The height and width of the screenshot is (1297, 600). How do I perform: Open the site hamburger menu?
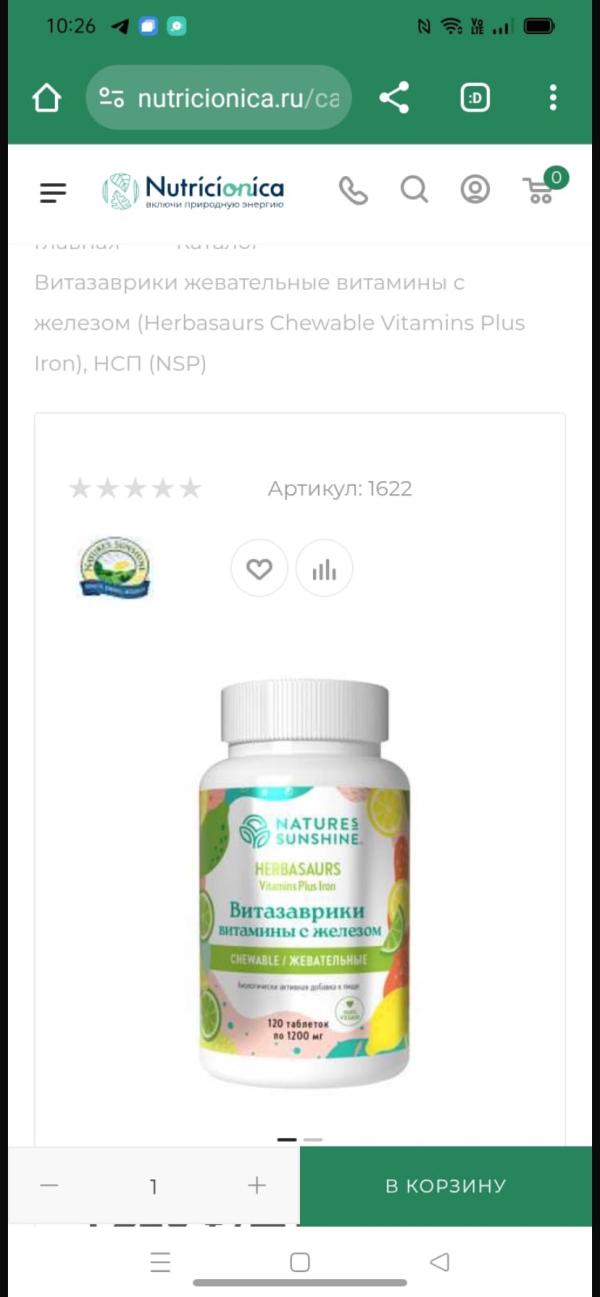(x=53, y=192)
